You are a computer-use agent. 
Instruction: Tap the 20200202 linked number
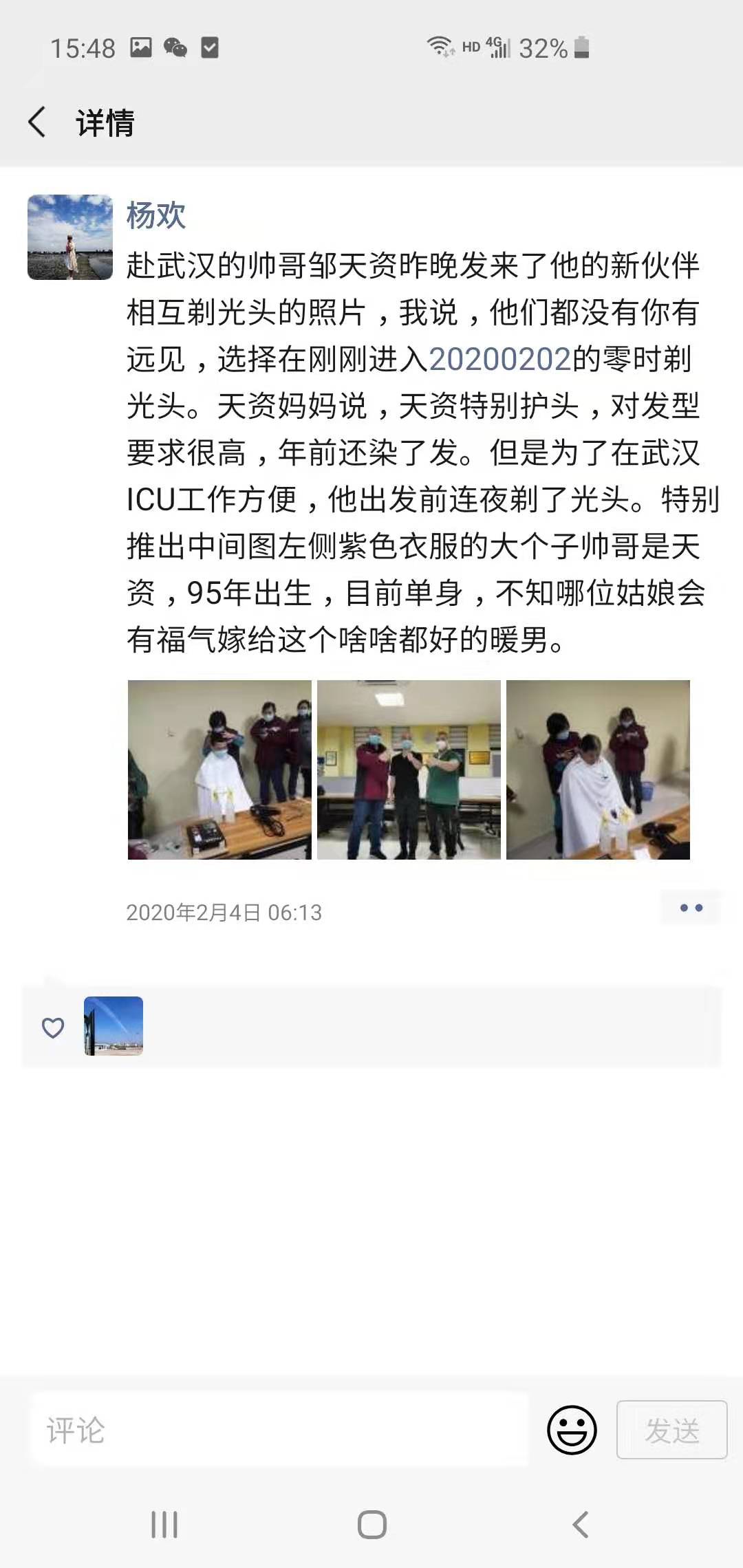(x=500, y=359)
